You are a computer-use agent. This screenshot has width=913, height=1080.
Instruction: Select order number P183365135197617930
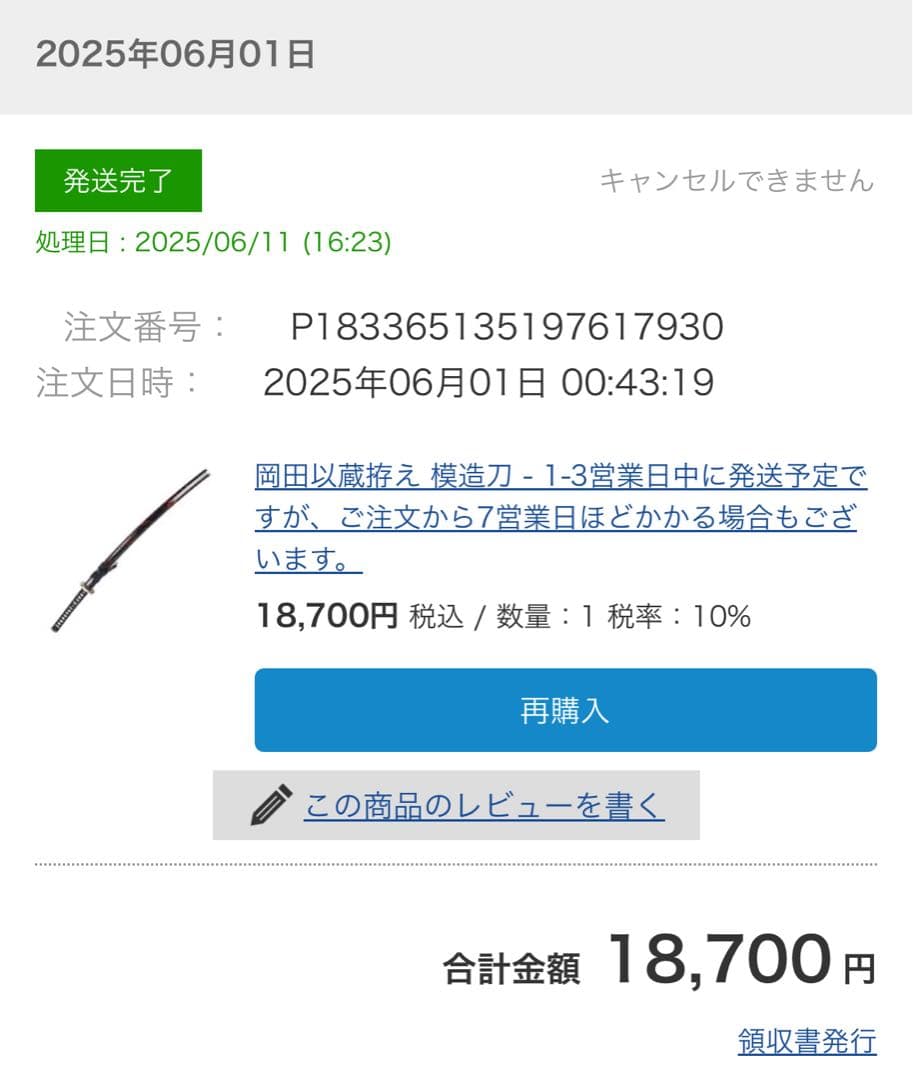click(455, 325)
